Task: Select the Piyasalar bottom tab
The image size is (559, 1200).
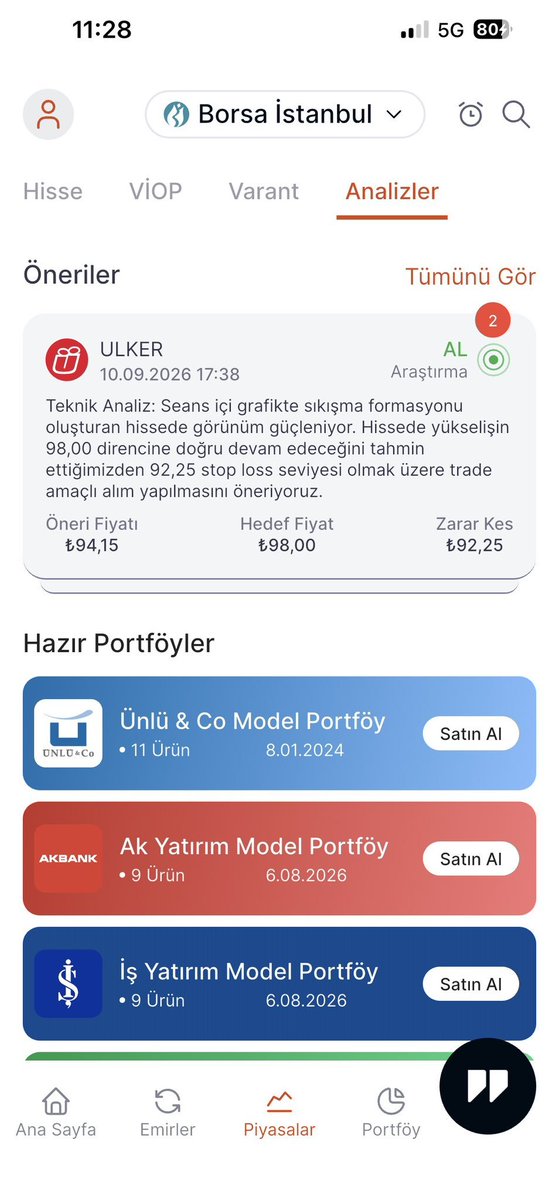Action: [x=279, y=1113]
